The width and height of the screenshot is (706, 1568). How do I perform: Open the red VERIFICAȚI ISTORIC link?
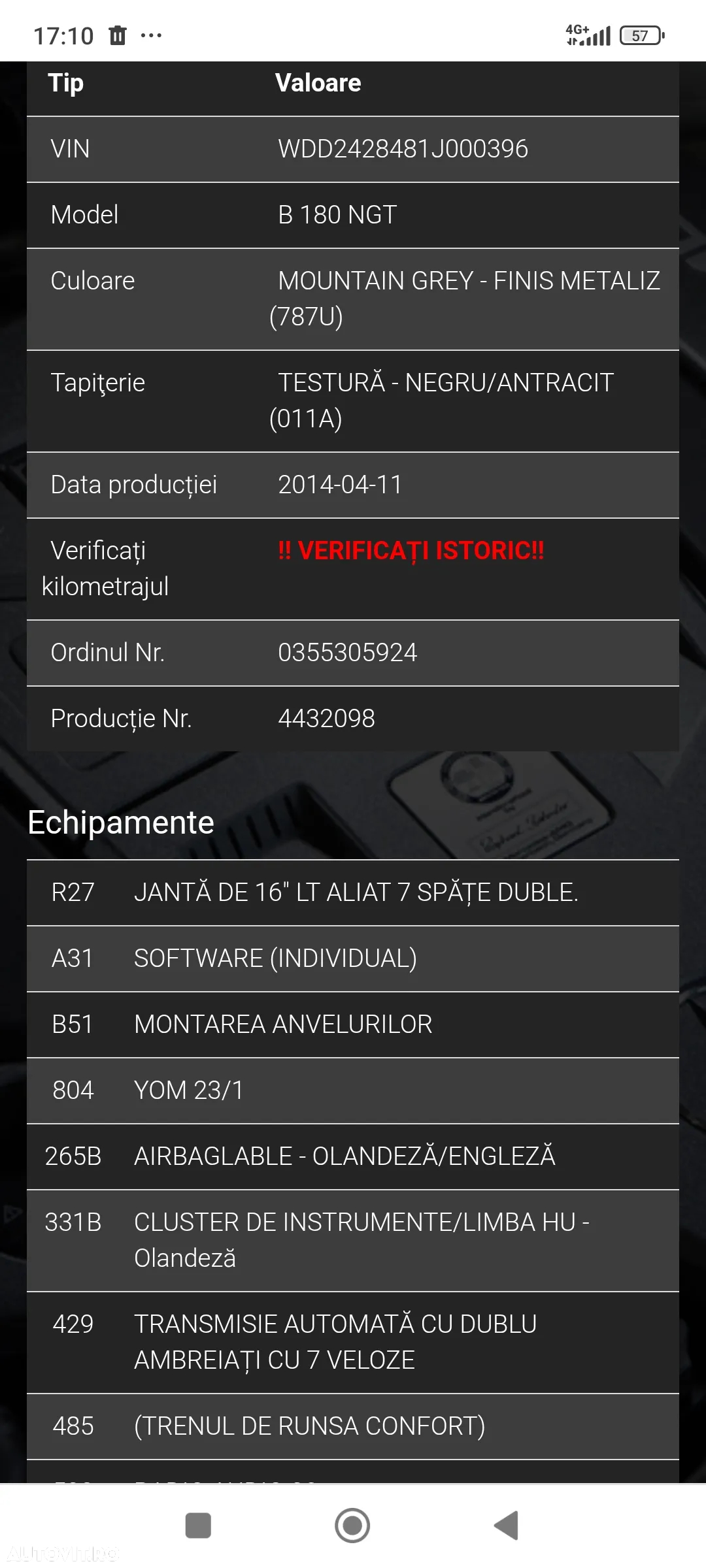click(411, 551)
